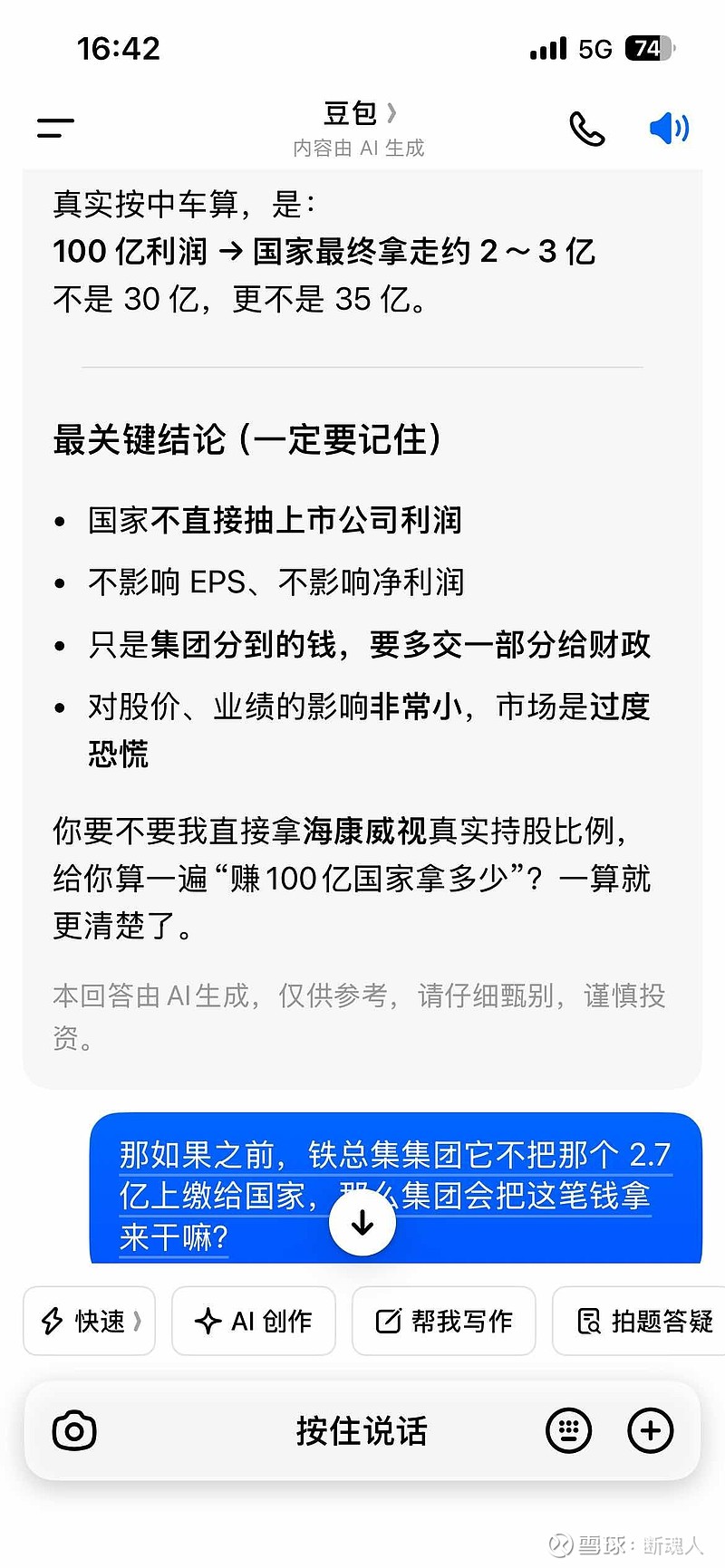Select the AI 创作 creation feature
Image resolution: width=725 pixels, height=1568 pixels.
coord(254,1321)
